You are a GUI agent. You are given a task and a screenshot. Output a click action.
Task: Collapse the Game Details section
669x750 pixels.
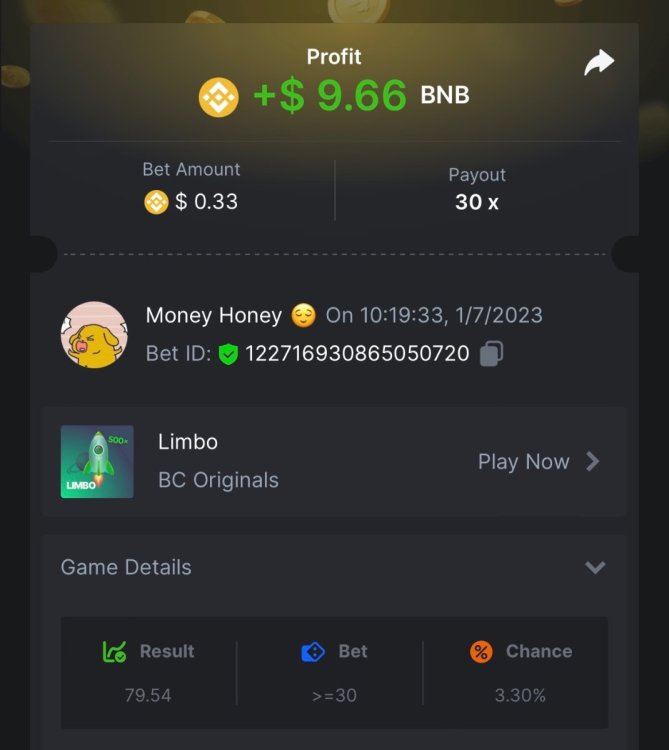pyautogui.click(x=595, y=568)
